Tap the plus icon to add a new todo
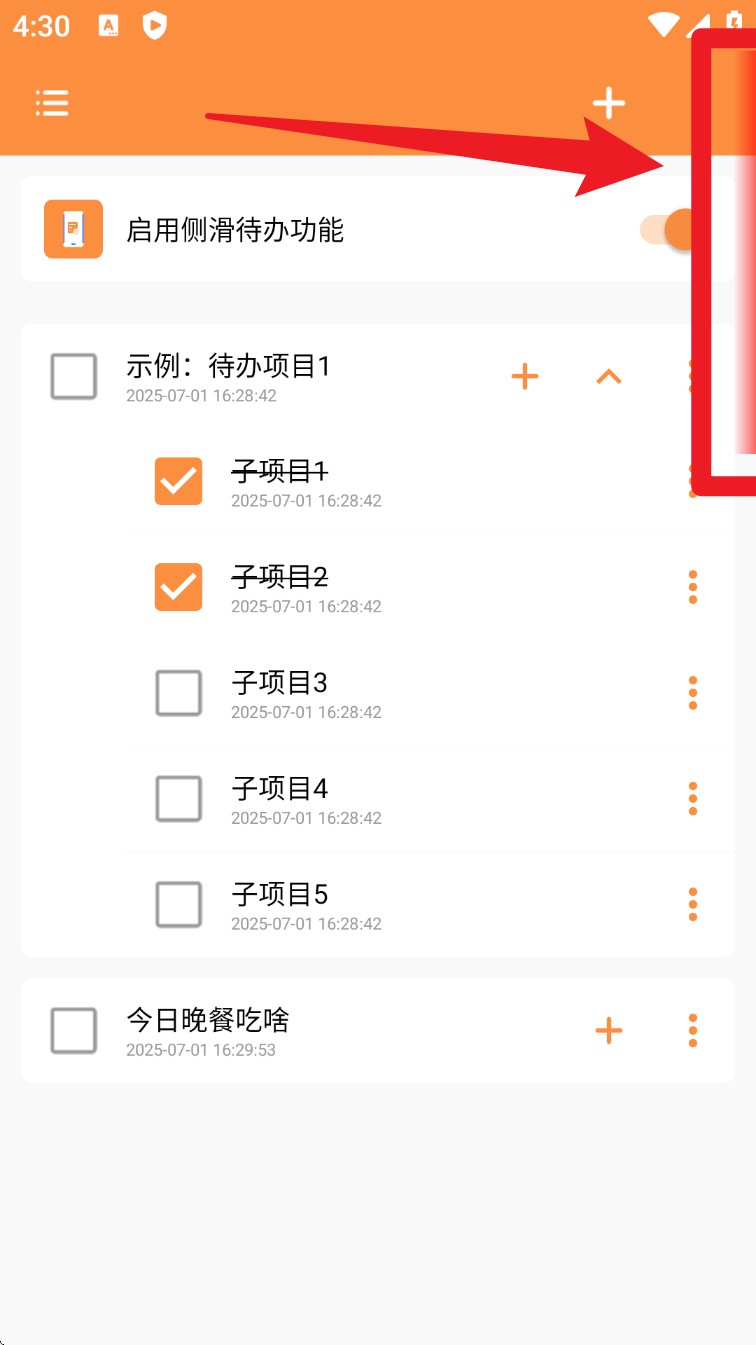The width and height of the screenshot is (756, 1345). pos(608,102)
